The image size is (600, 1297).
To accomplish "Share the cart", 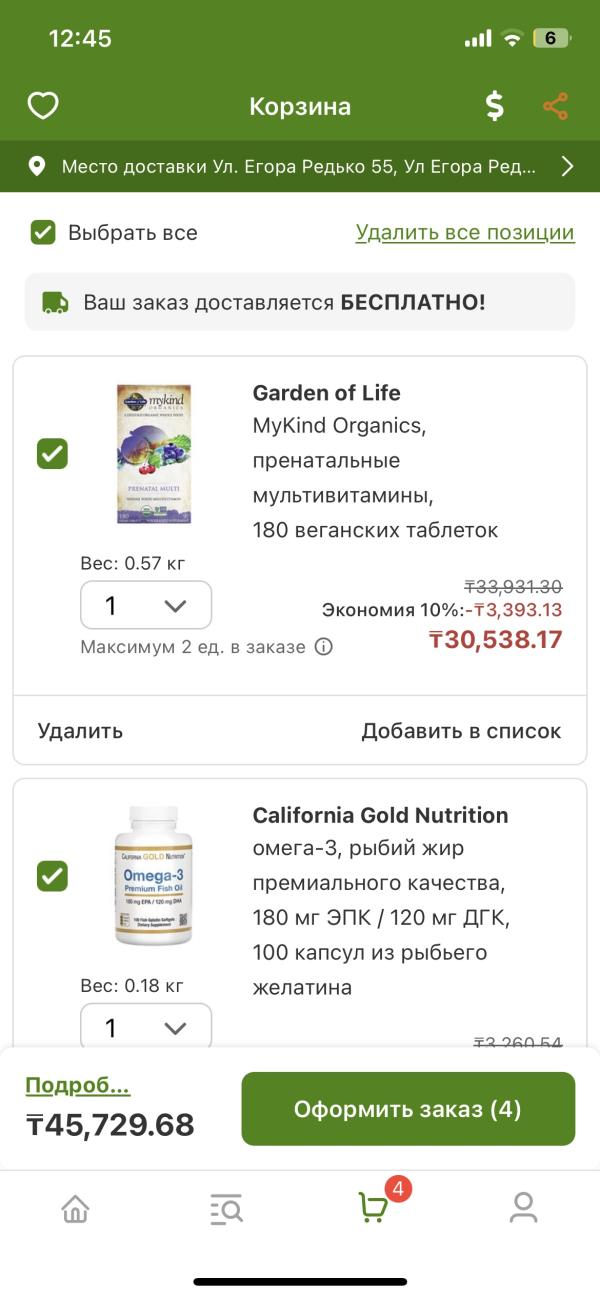I will (555, 106).
